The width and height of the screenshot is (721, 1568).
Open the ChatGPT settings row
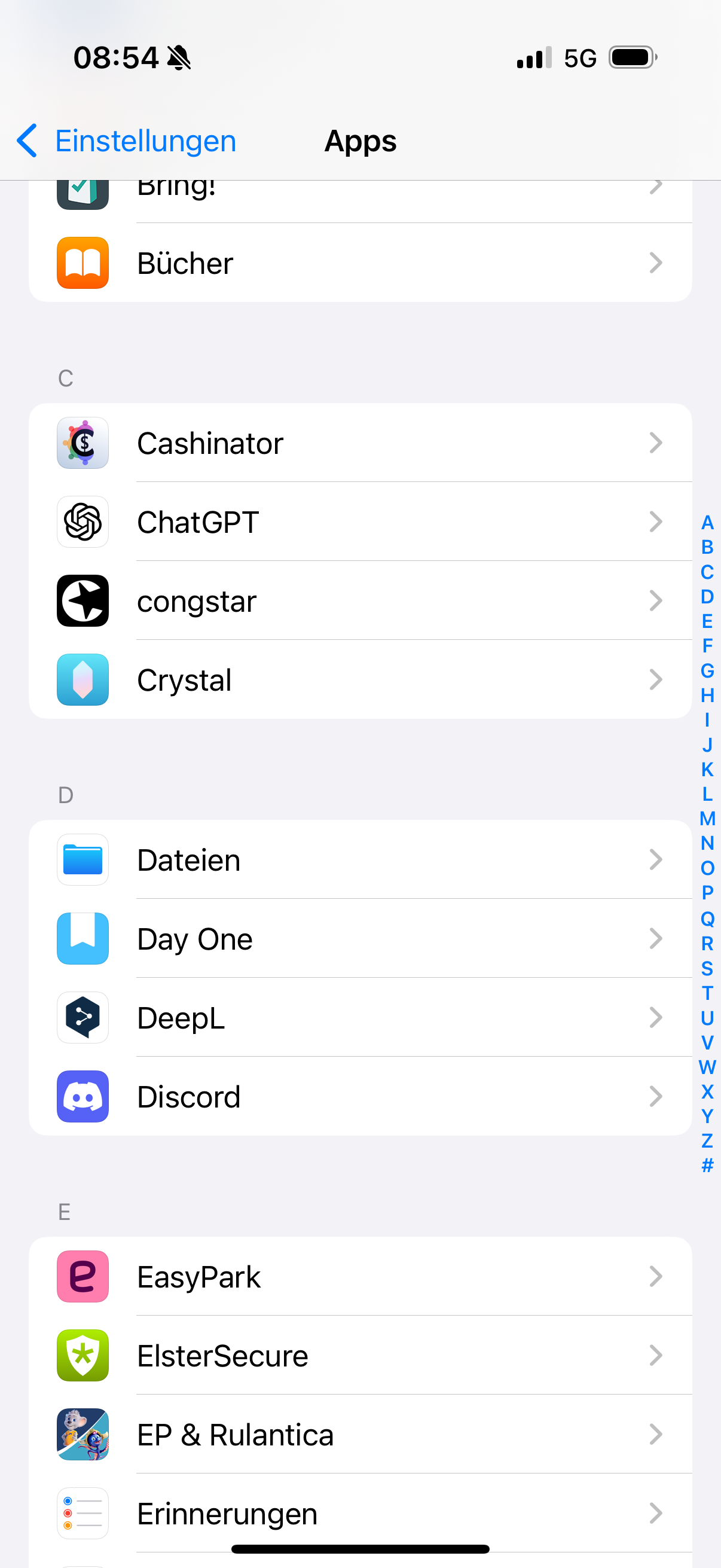click(359, 522)
